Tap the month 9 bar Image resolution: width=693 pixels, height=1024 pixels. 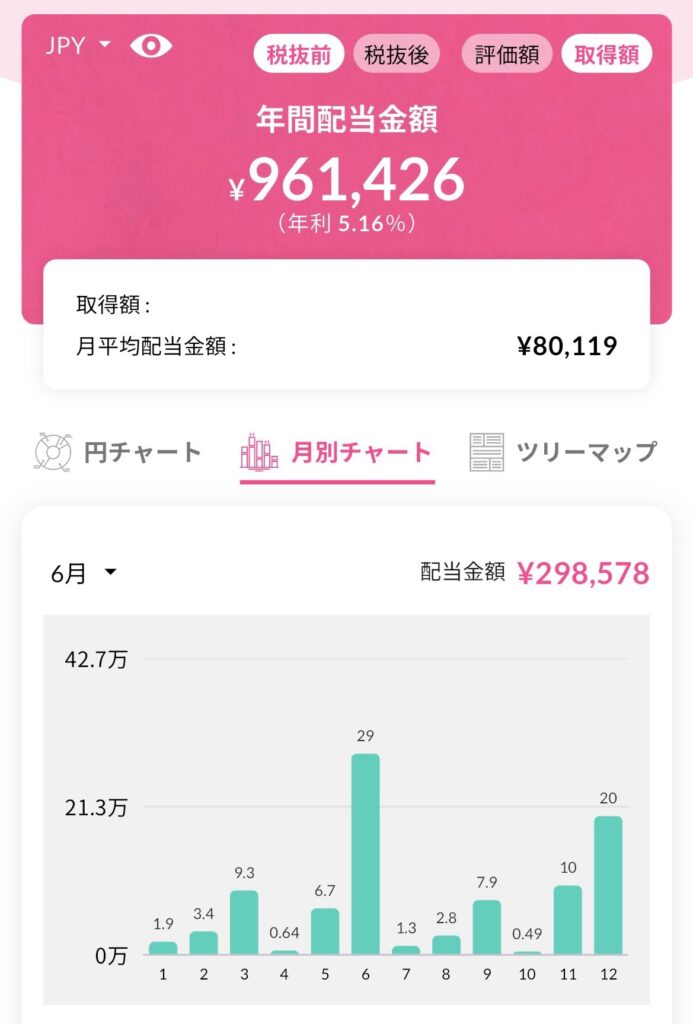click(487, 926)
